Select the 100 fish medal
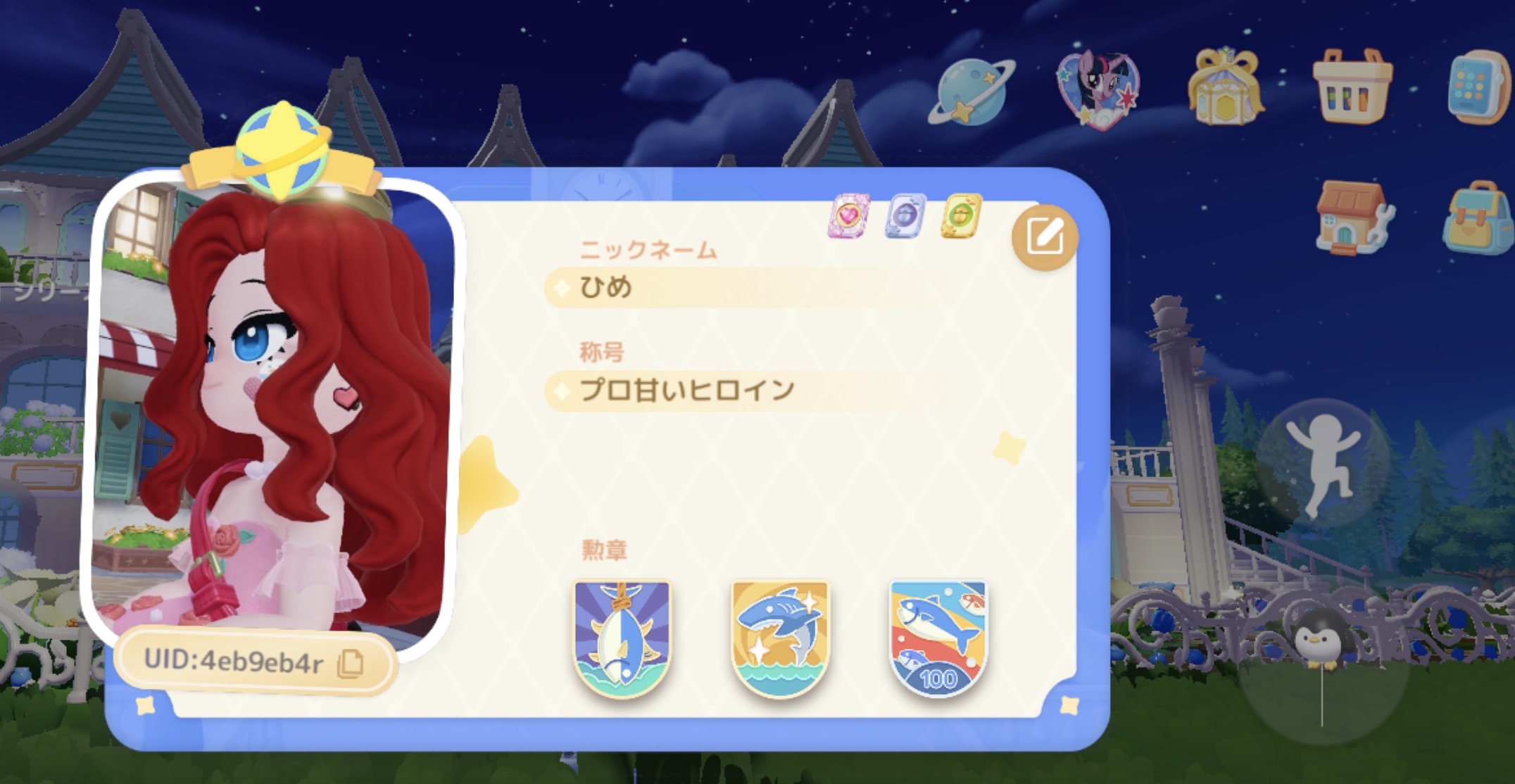 click(938, 637)
